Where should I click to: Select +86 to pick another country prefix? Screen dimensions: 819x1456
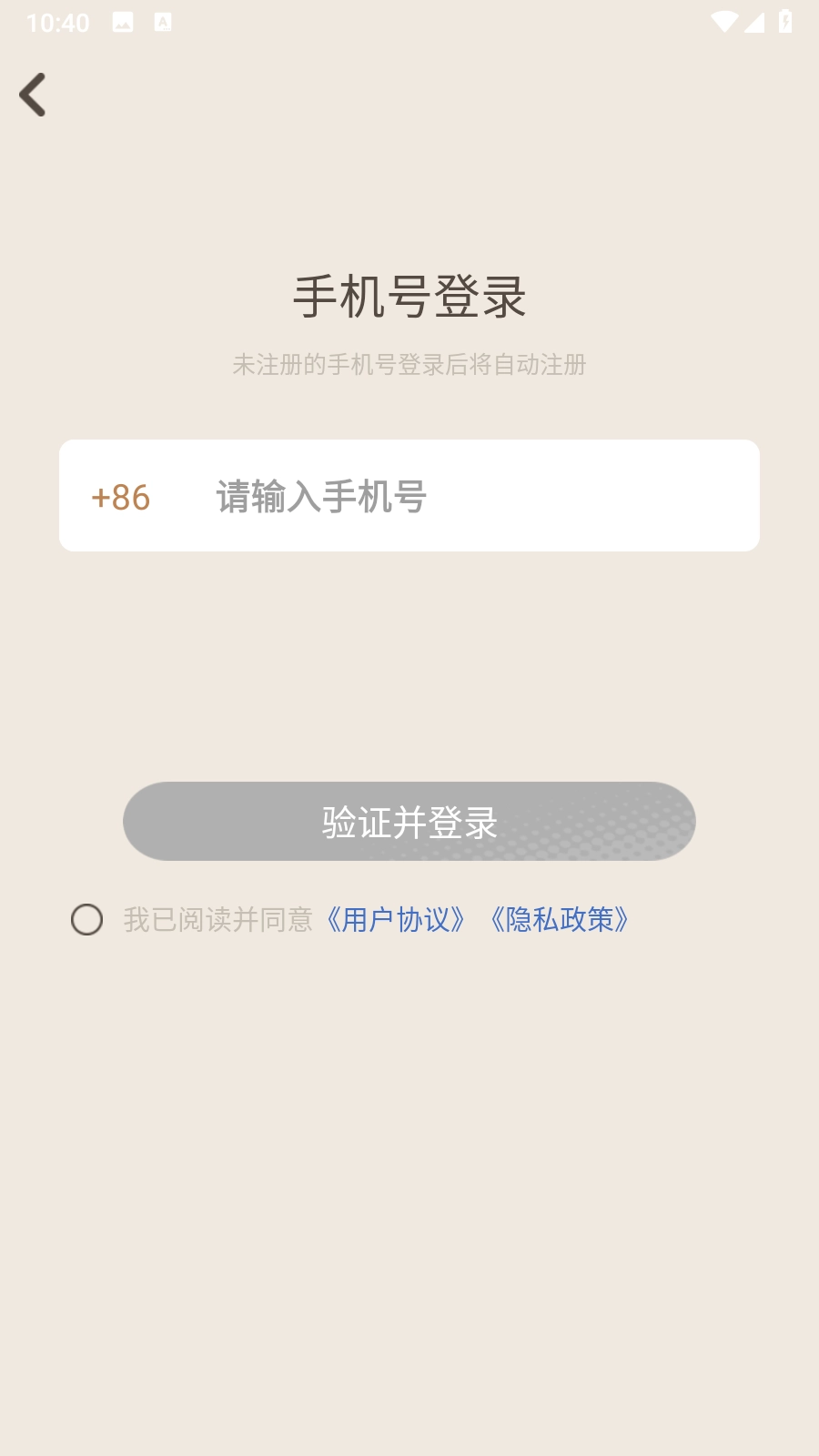click(123, 496)
